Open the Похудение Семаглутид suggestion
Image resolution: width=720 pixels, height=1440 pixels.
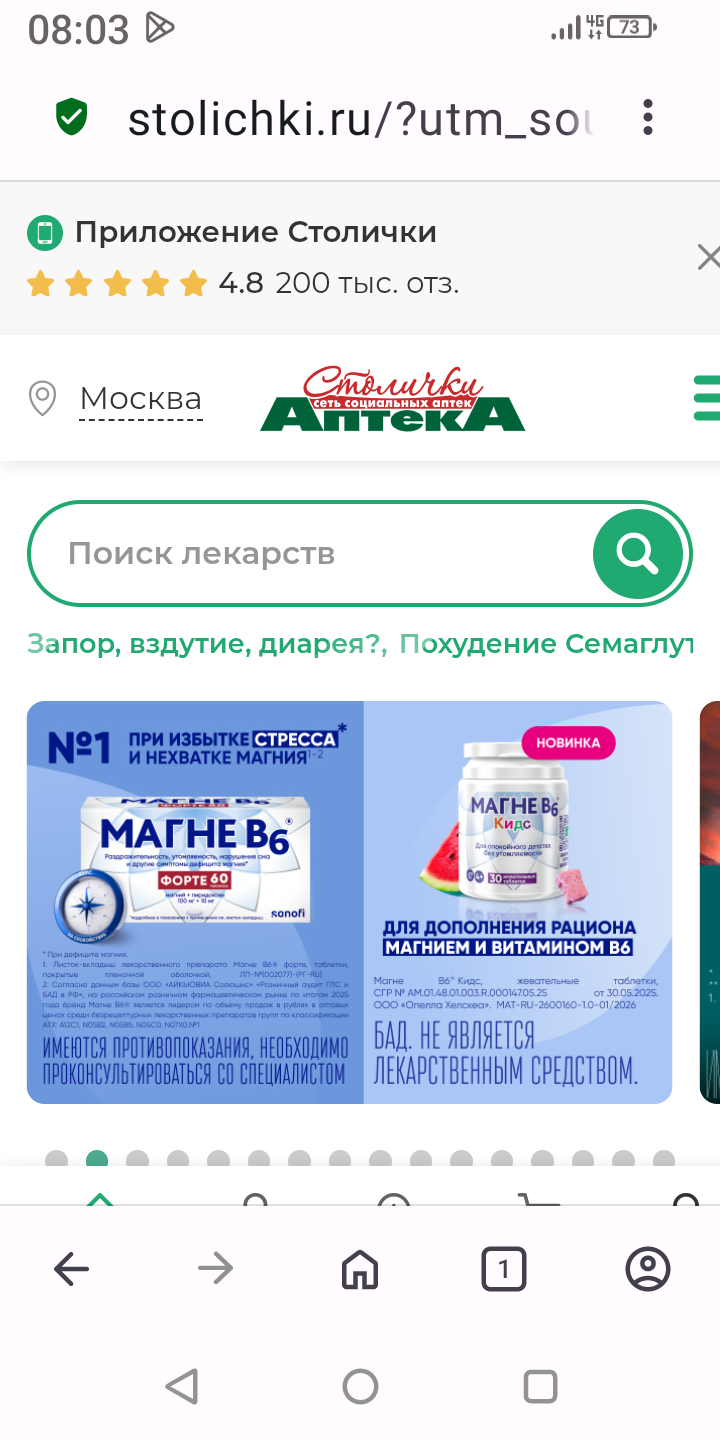point(546,644)
